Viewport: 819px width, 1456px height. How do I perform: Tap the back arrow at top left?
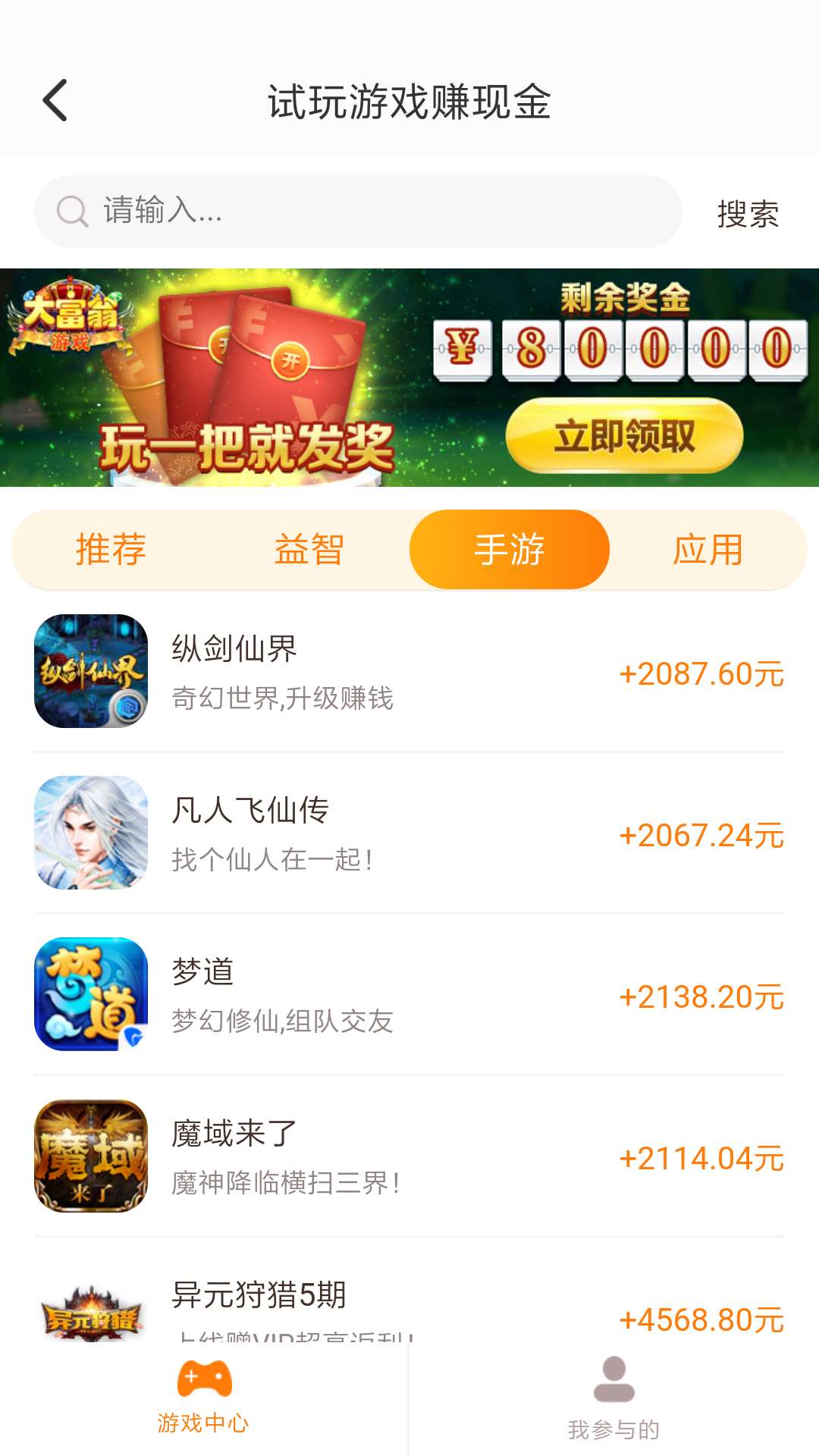coord(55,101)
